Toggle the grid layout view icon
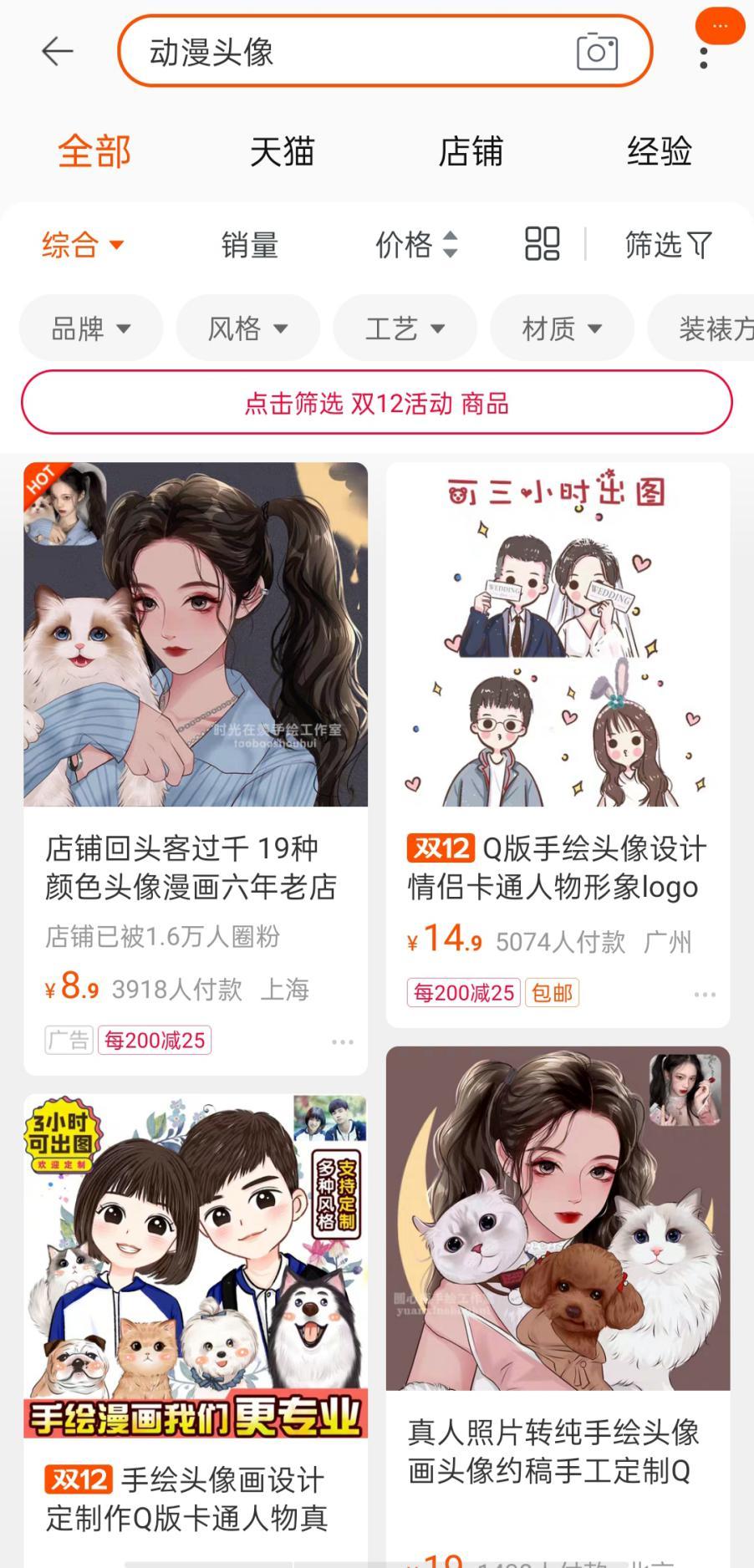 coord(542,244)
